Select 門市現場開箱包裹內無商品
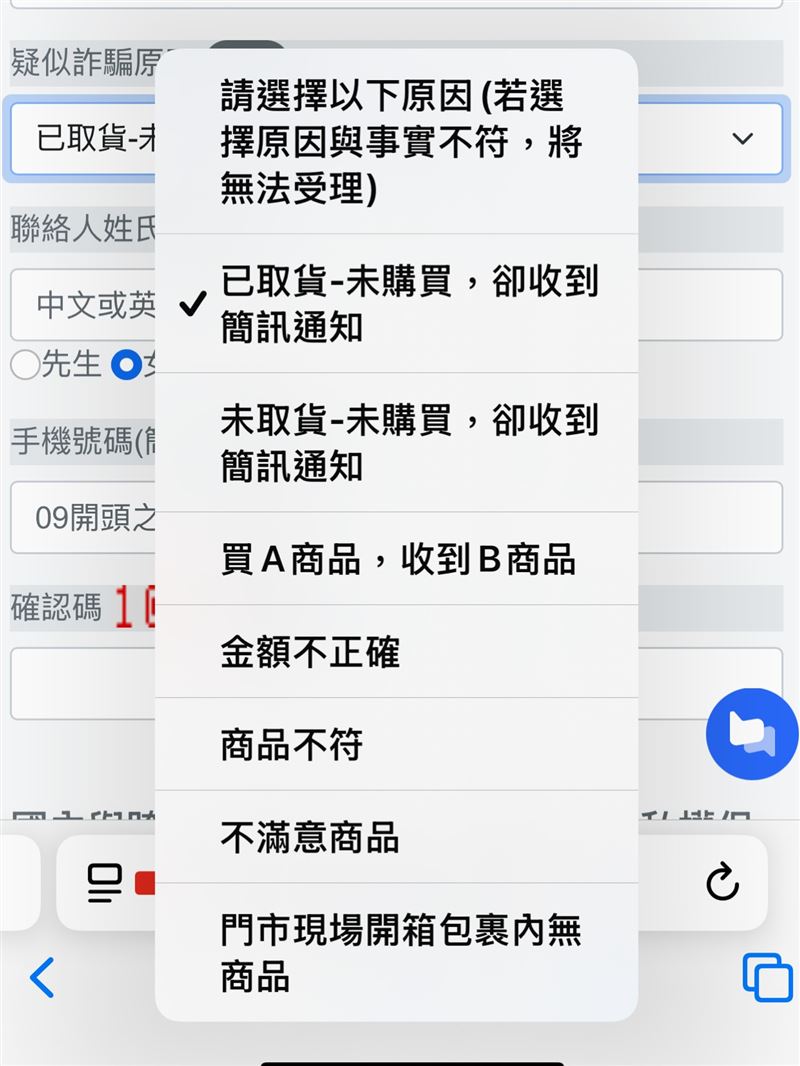This screenshot has width=800, height=1066. [400, 954]
